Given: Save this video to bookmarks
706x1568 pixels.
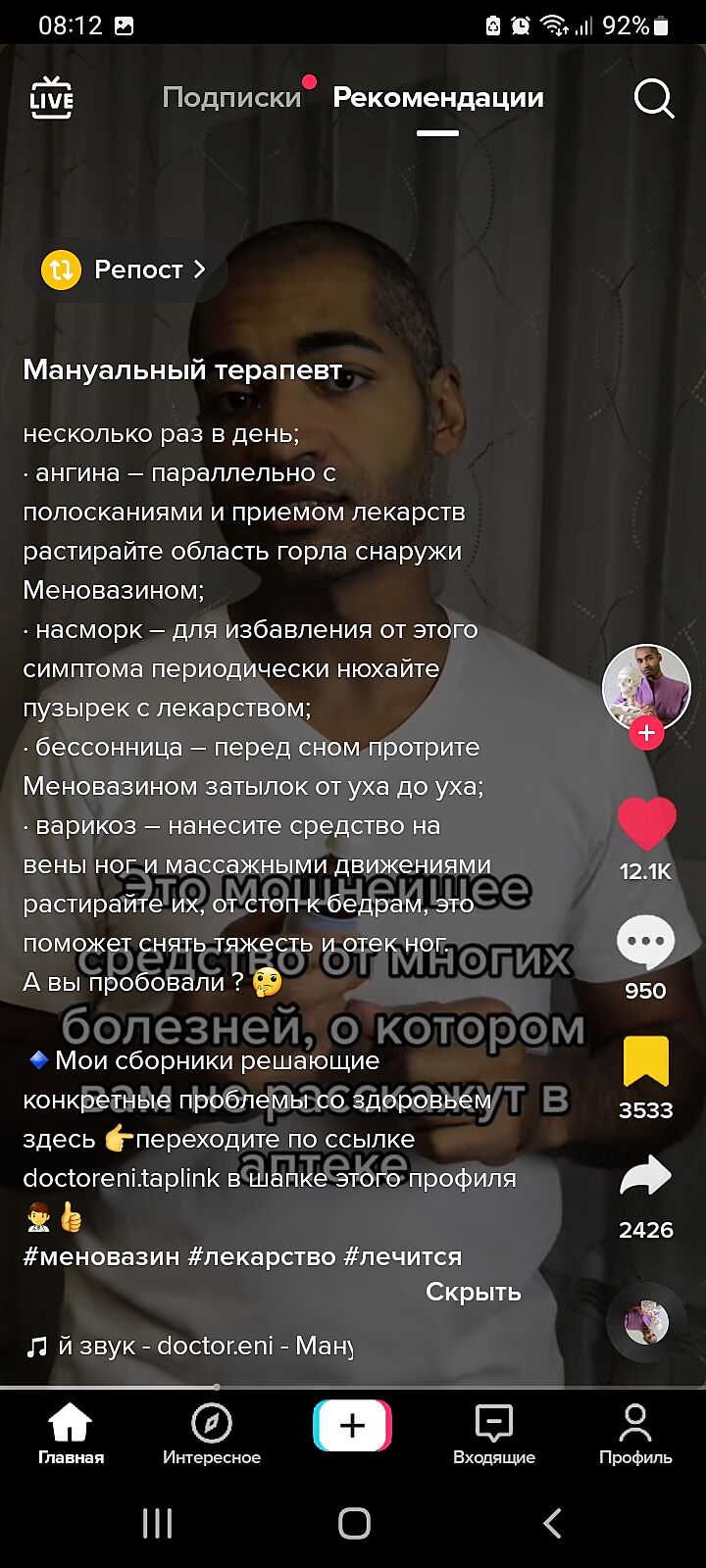Looking at the screenshot, I should 645,1062.
